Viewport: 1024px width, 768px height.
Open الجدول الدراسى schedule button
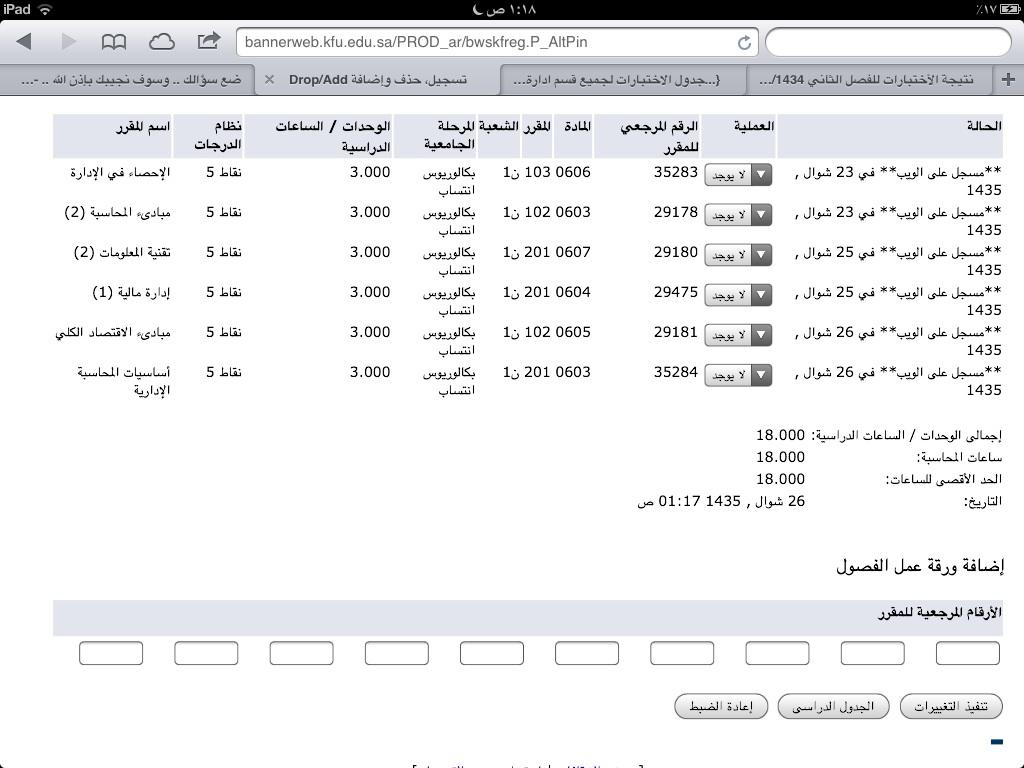(833, 706)
